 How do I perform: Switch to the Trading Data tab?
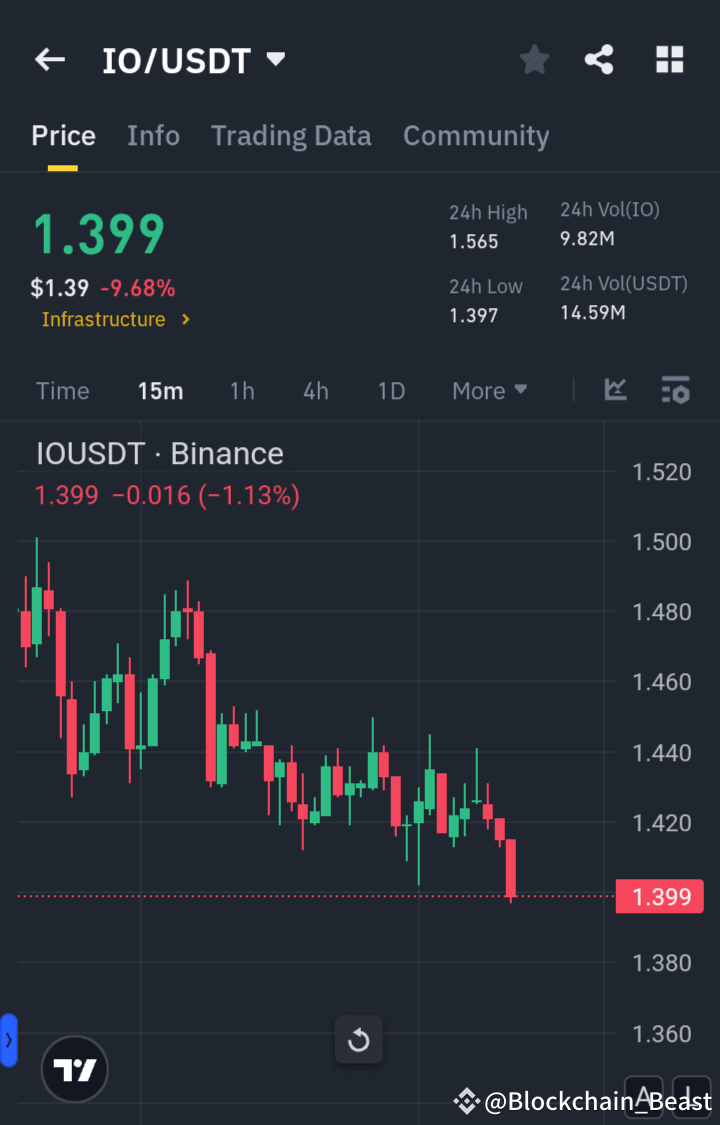(x=291, y=135)
